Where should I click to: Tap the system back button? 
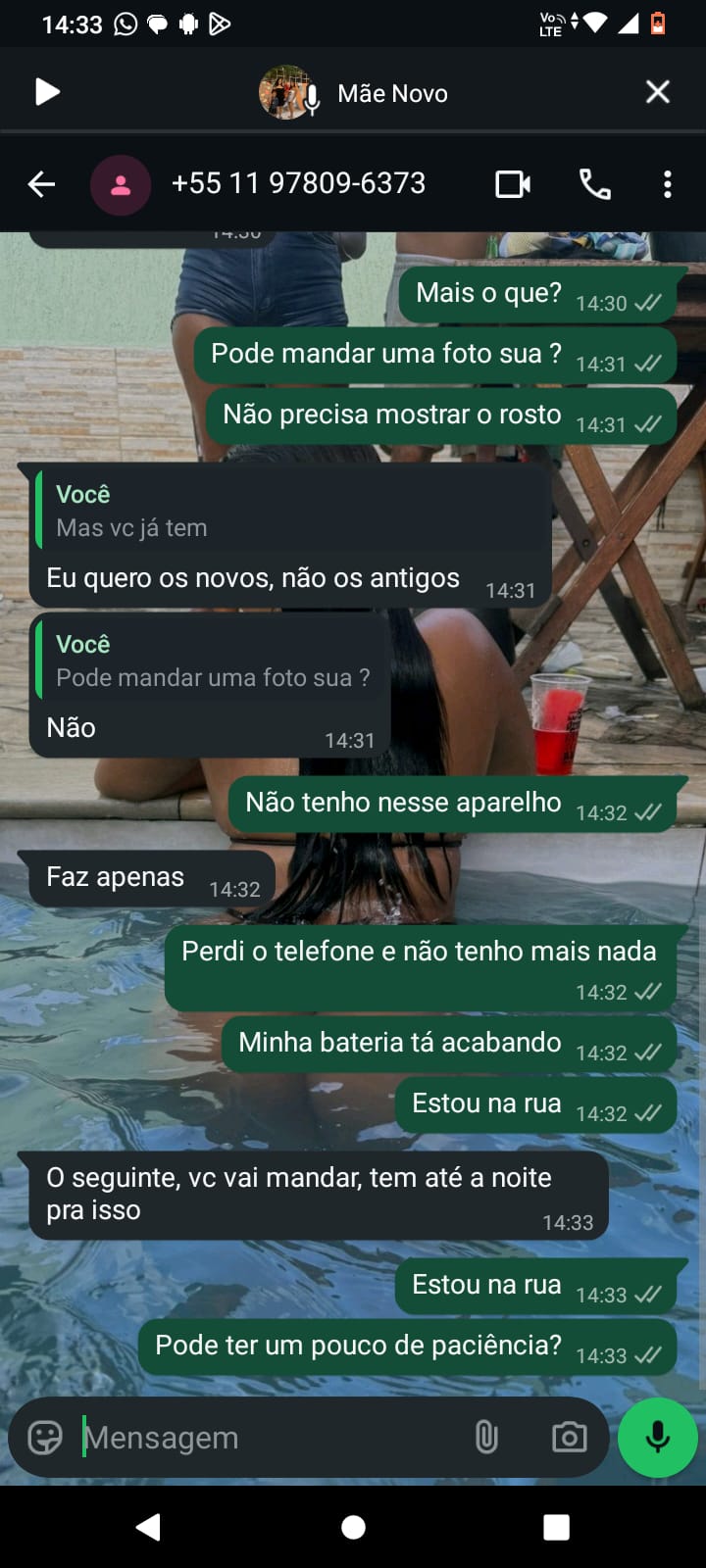[x=149, y=1527]
